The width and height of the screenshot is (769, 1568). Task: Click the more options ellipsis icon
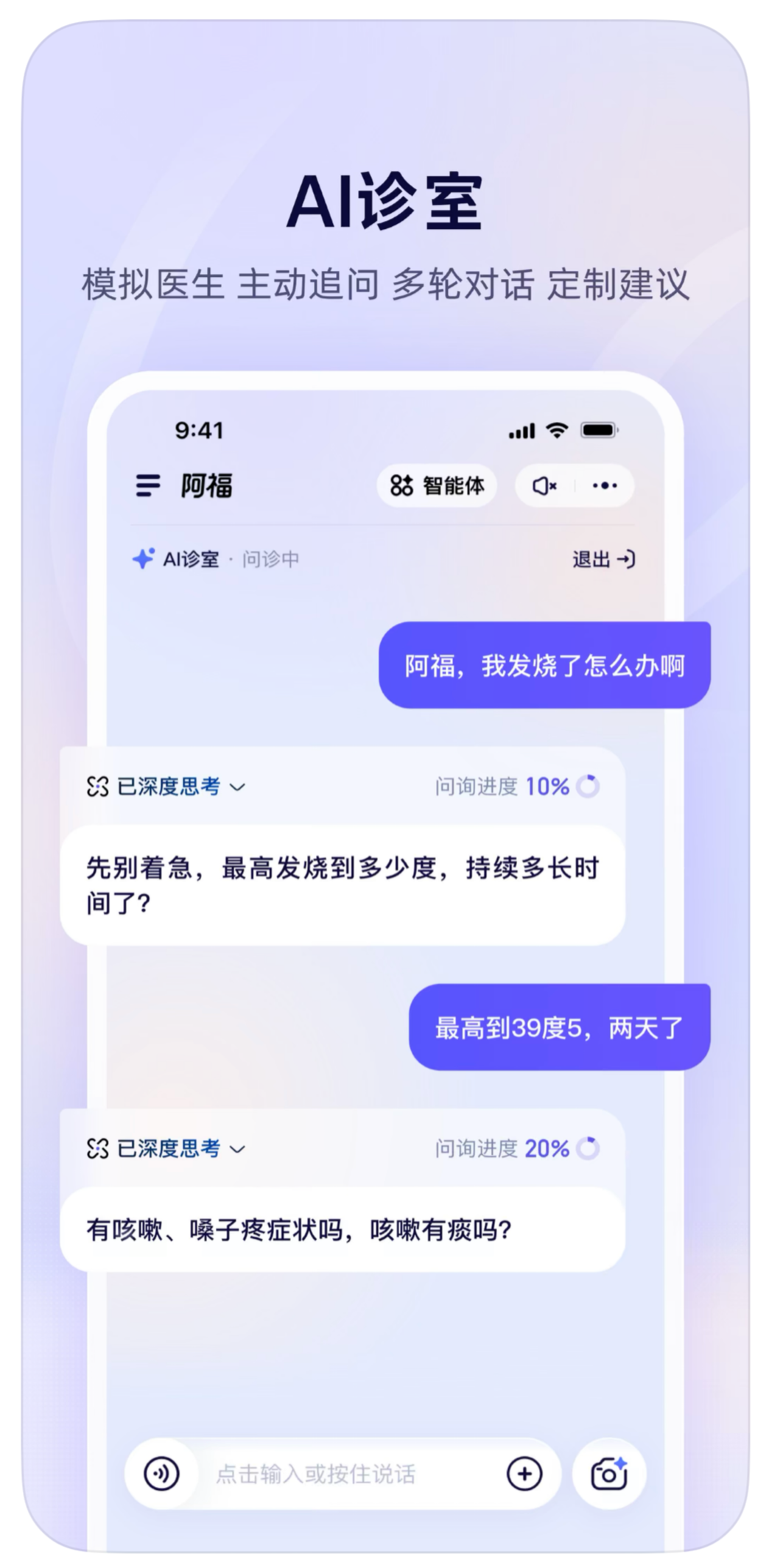point(604,485)
